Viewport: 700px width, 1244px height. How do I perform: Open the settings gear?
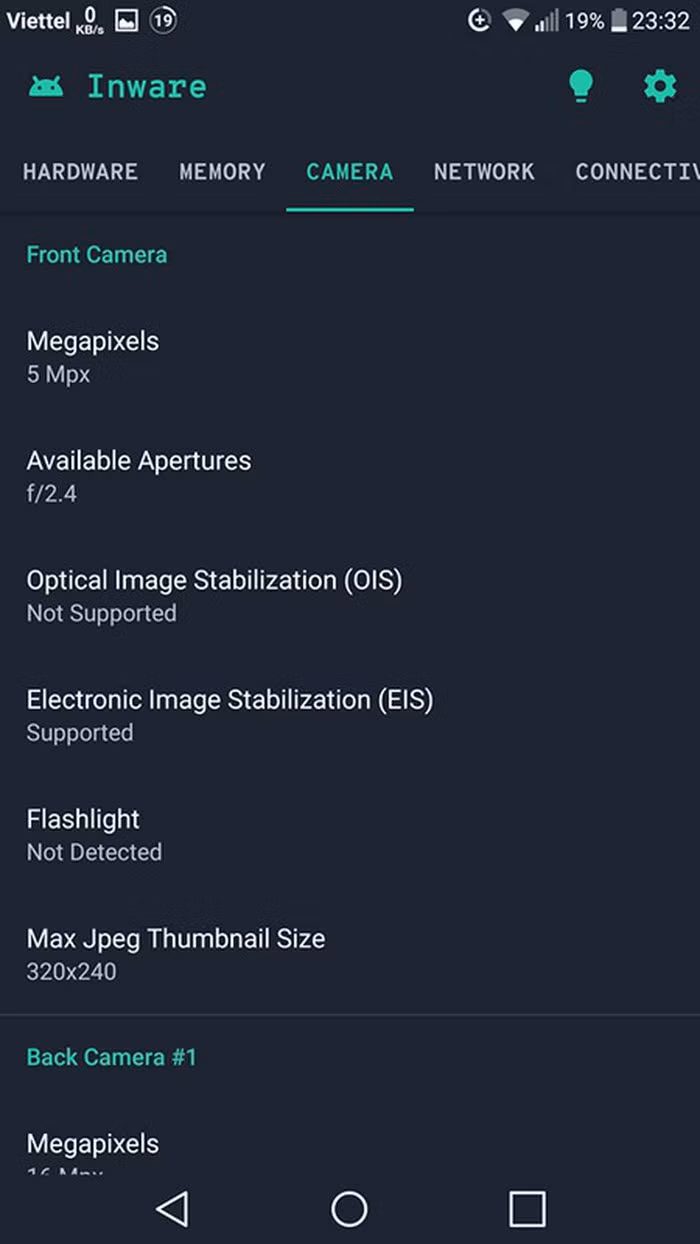[659, 86]
